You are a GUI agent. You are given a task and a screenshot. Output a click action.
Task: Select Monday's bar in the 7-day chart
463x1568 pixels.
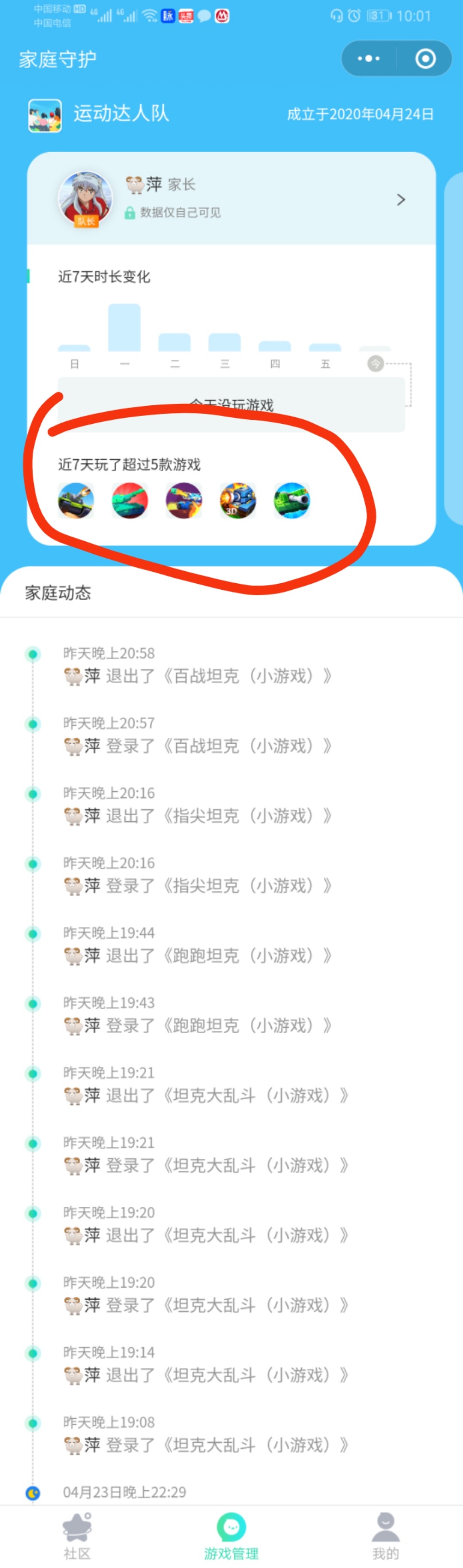124,328
